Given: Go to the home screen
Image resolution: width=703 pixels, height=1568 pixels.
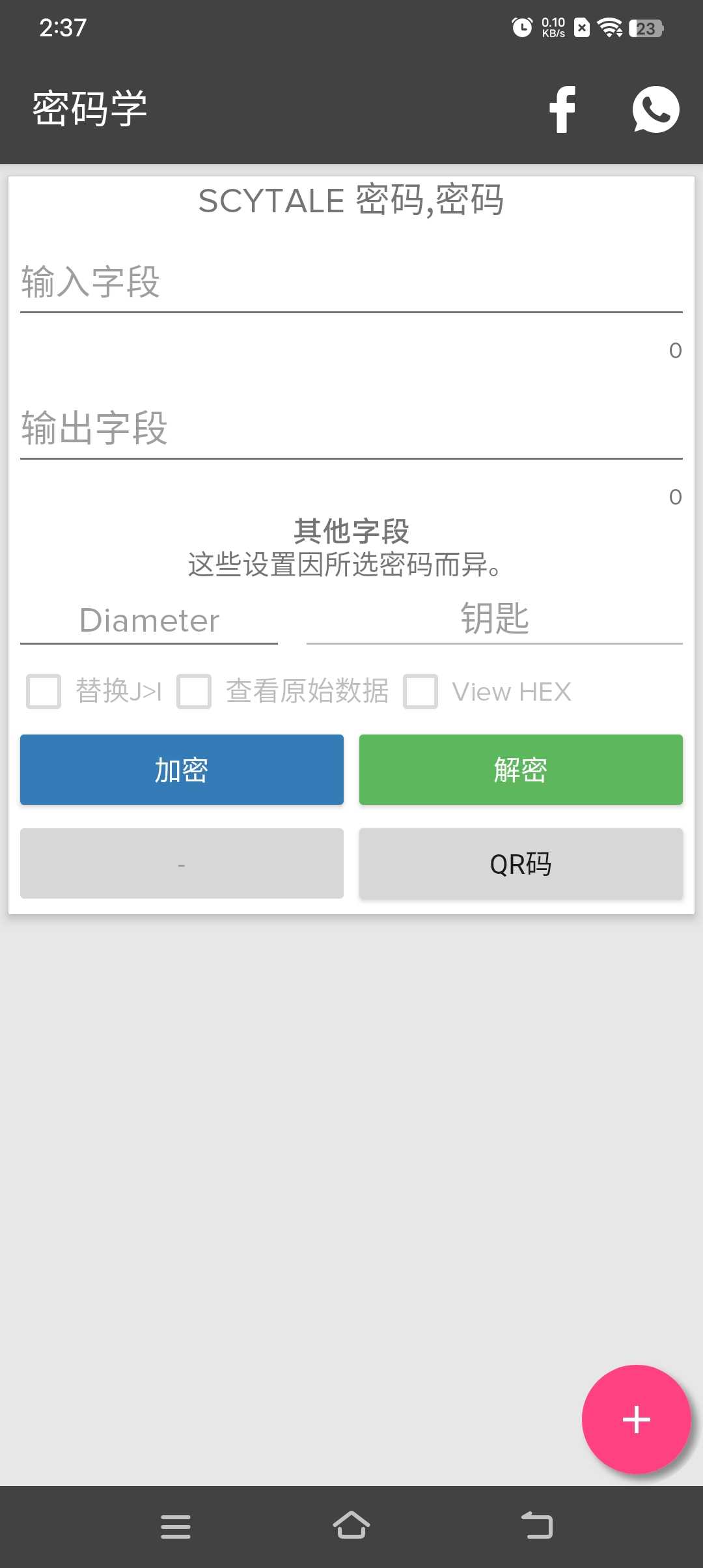Looking at the screenshot, I should 351,1526.
